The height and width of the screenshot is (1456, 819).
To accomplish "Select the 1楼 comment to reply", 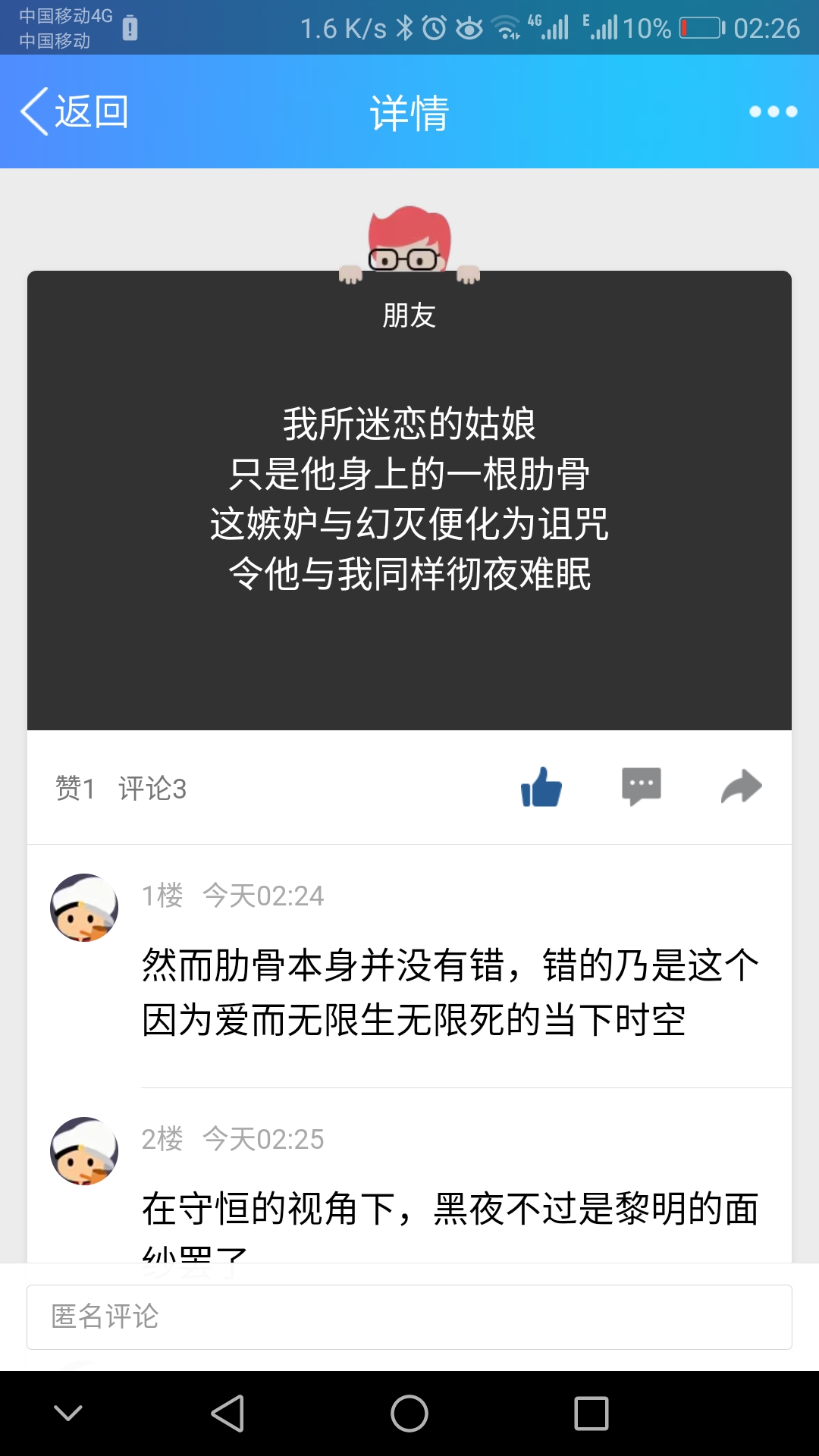I will (x=450, y=992).
